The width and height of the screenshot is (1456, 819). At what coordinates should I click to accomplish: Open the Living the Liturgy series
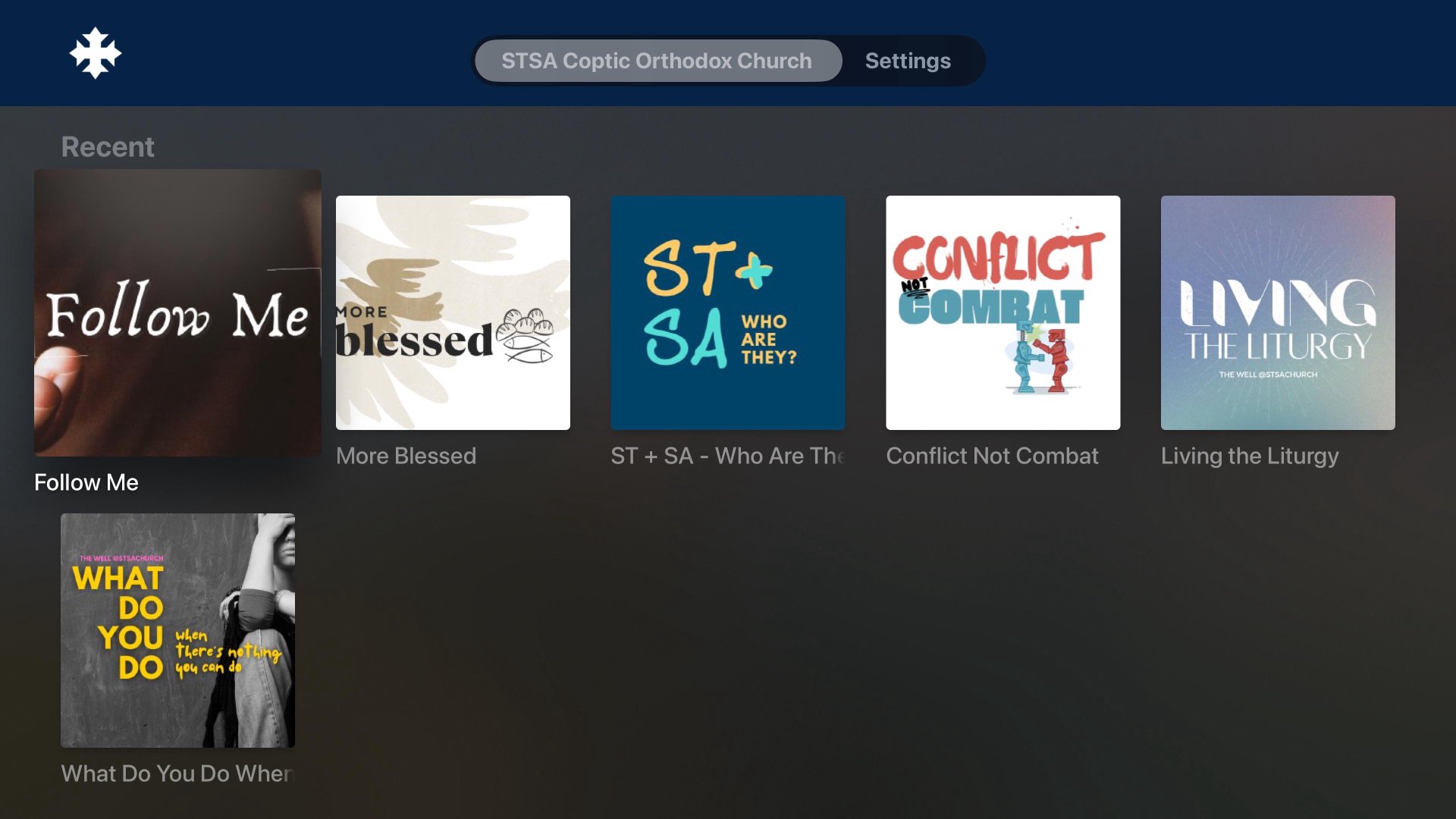[1278, 312]
